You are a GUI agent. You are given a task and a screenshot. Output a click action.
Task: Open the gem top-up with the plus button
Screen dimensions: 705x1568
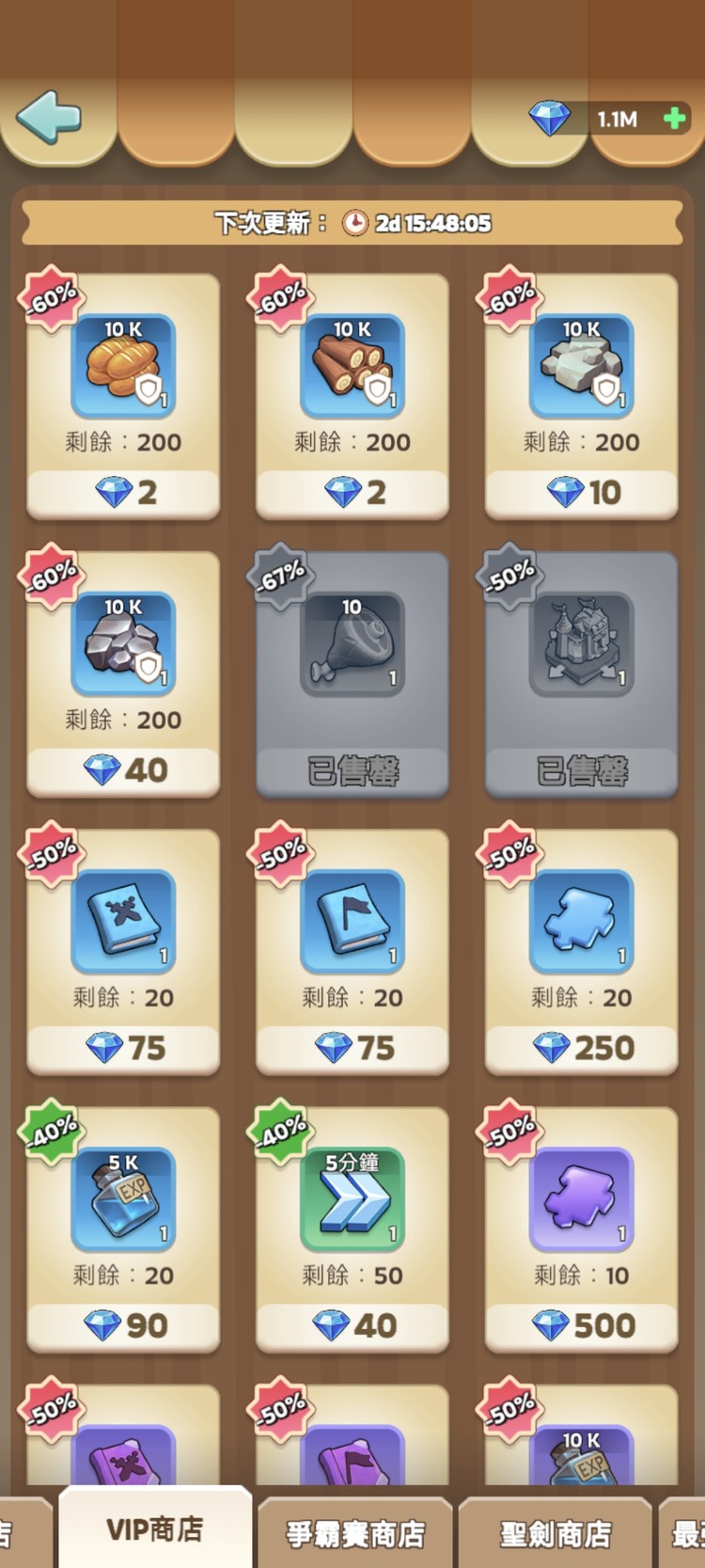tap(673, 118)
